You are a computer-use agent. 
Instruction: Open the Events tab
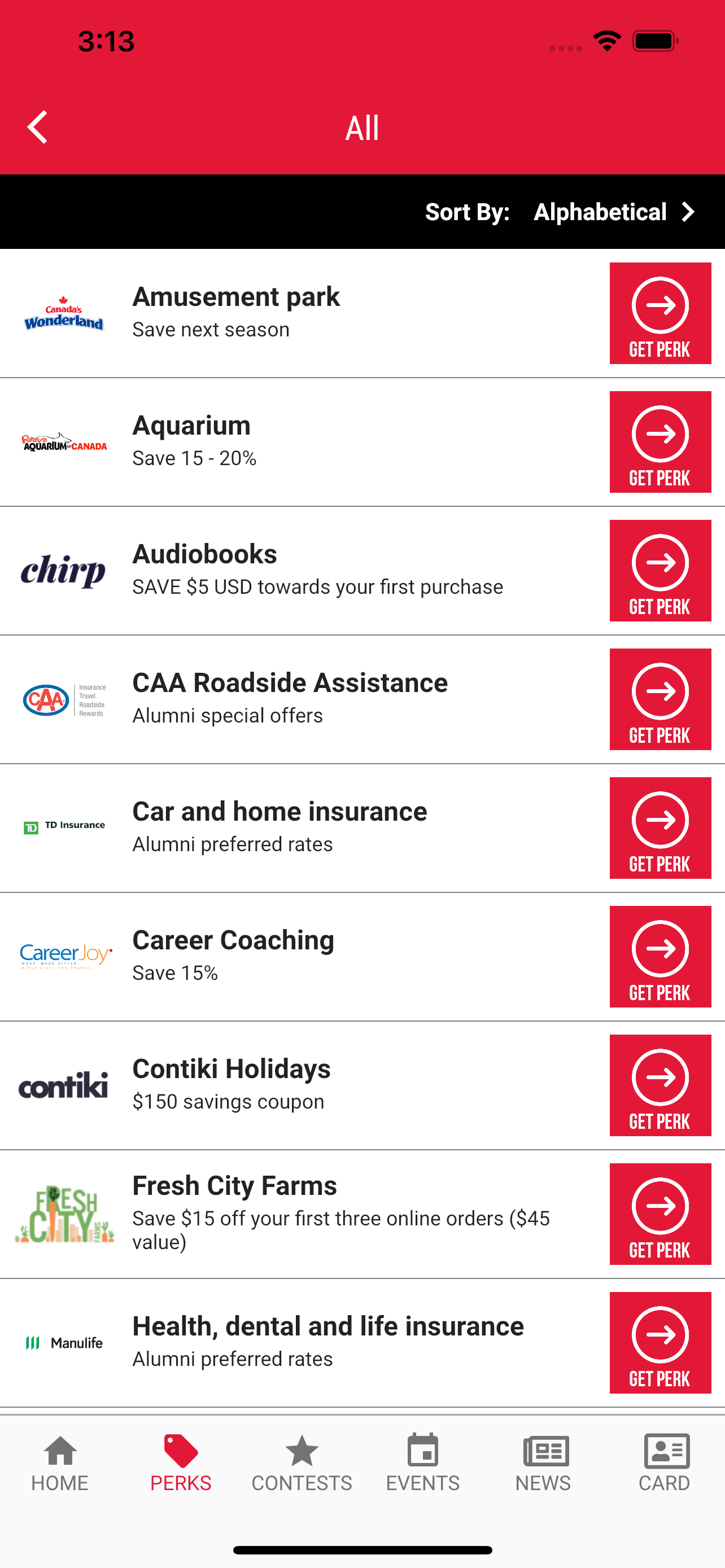point(422,1464)
